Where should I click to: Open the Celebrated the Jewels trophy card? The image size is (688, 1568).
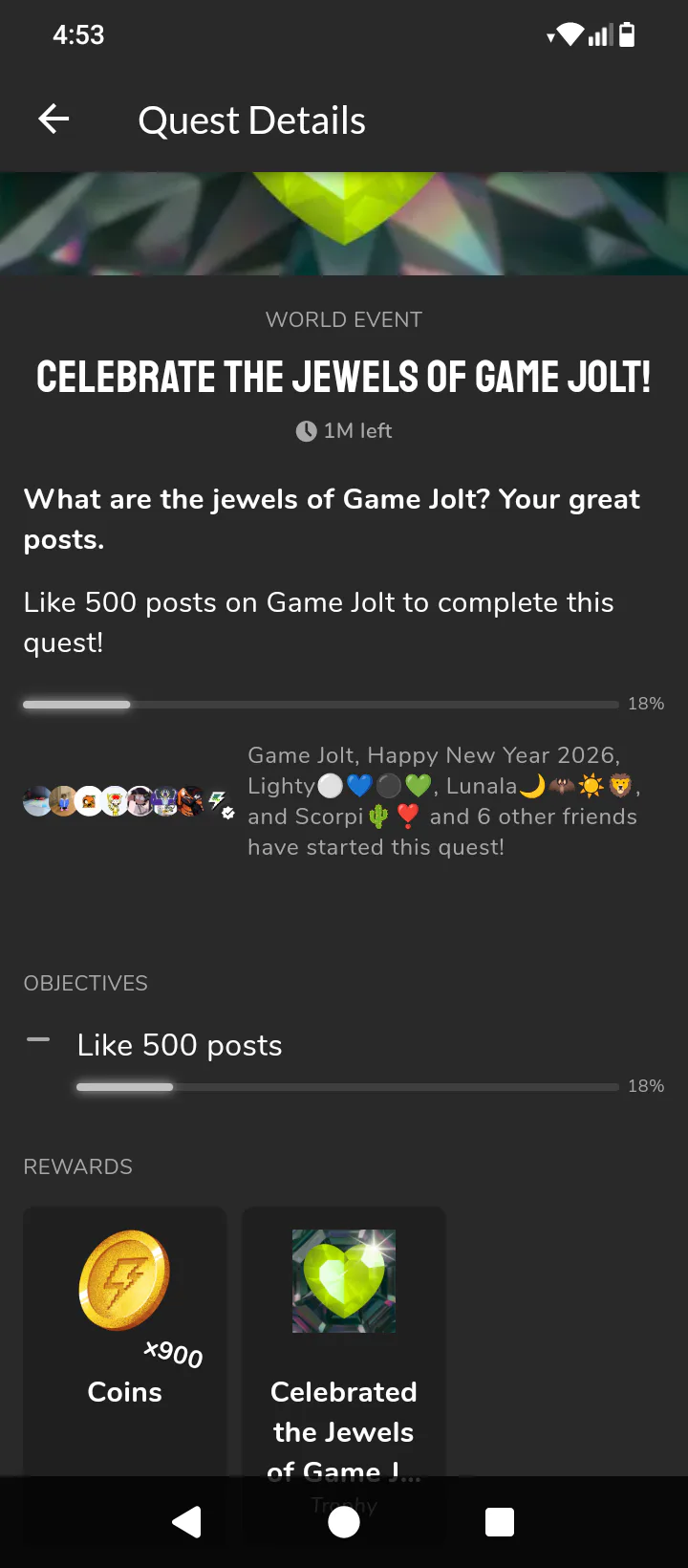click(344, 1339)
